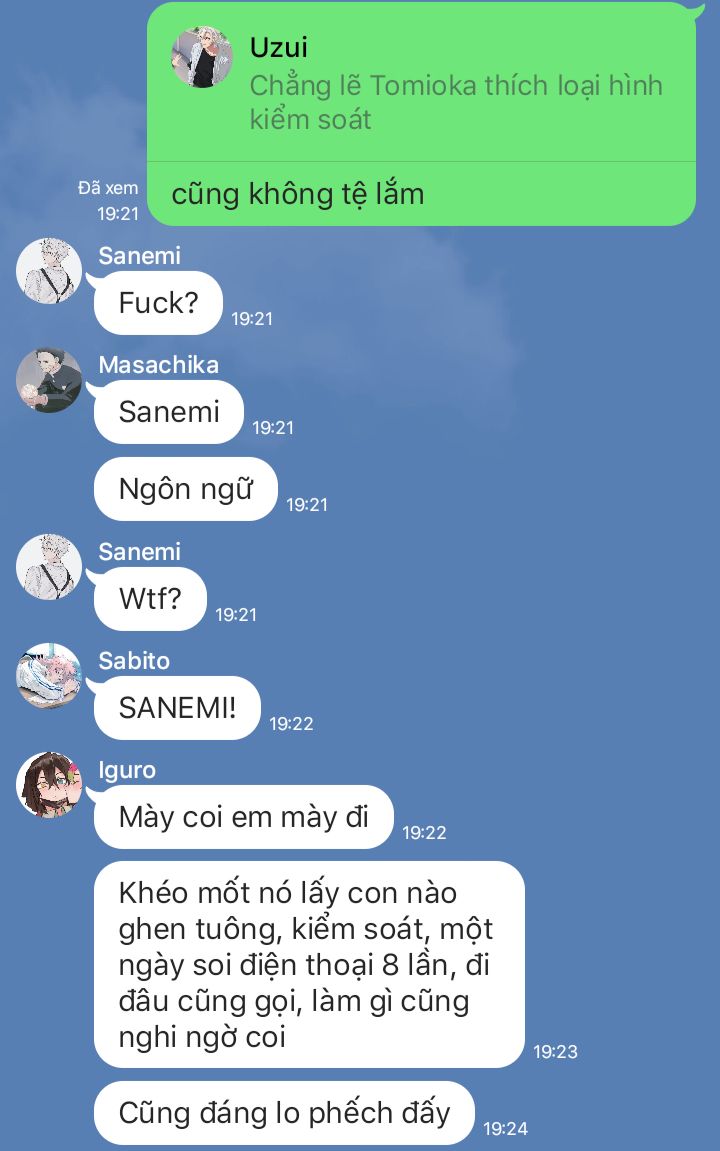This screenshot has width=720, height=1151.
Task: Open Iguro's avatar
Action: [49, 785]
